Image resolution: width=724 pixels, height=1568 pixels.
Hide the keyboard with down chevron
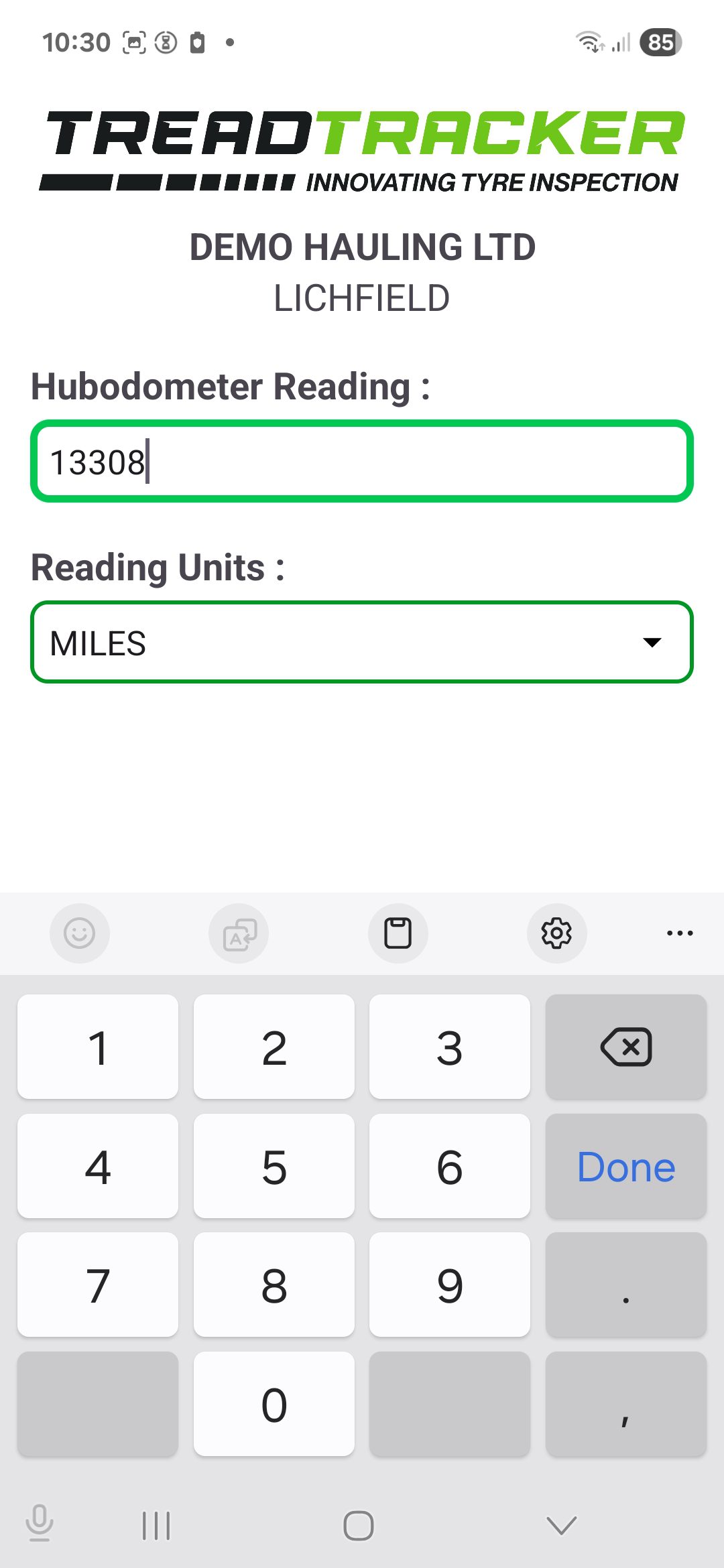pyautogui.click(x=561, y=1526)
